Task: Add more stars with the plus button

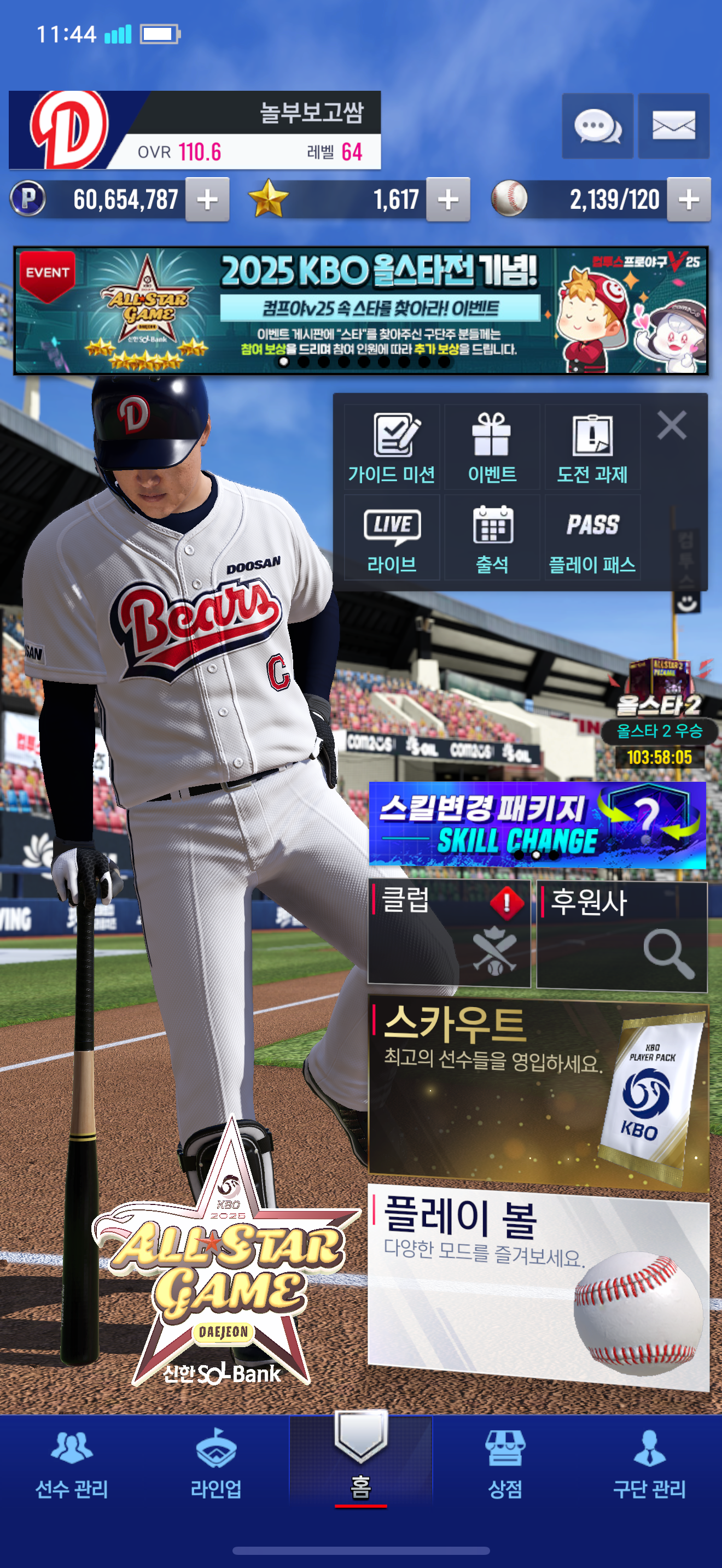Action: coord(448,200)
